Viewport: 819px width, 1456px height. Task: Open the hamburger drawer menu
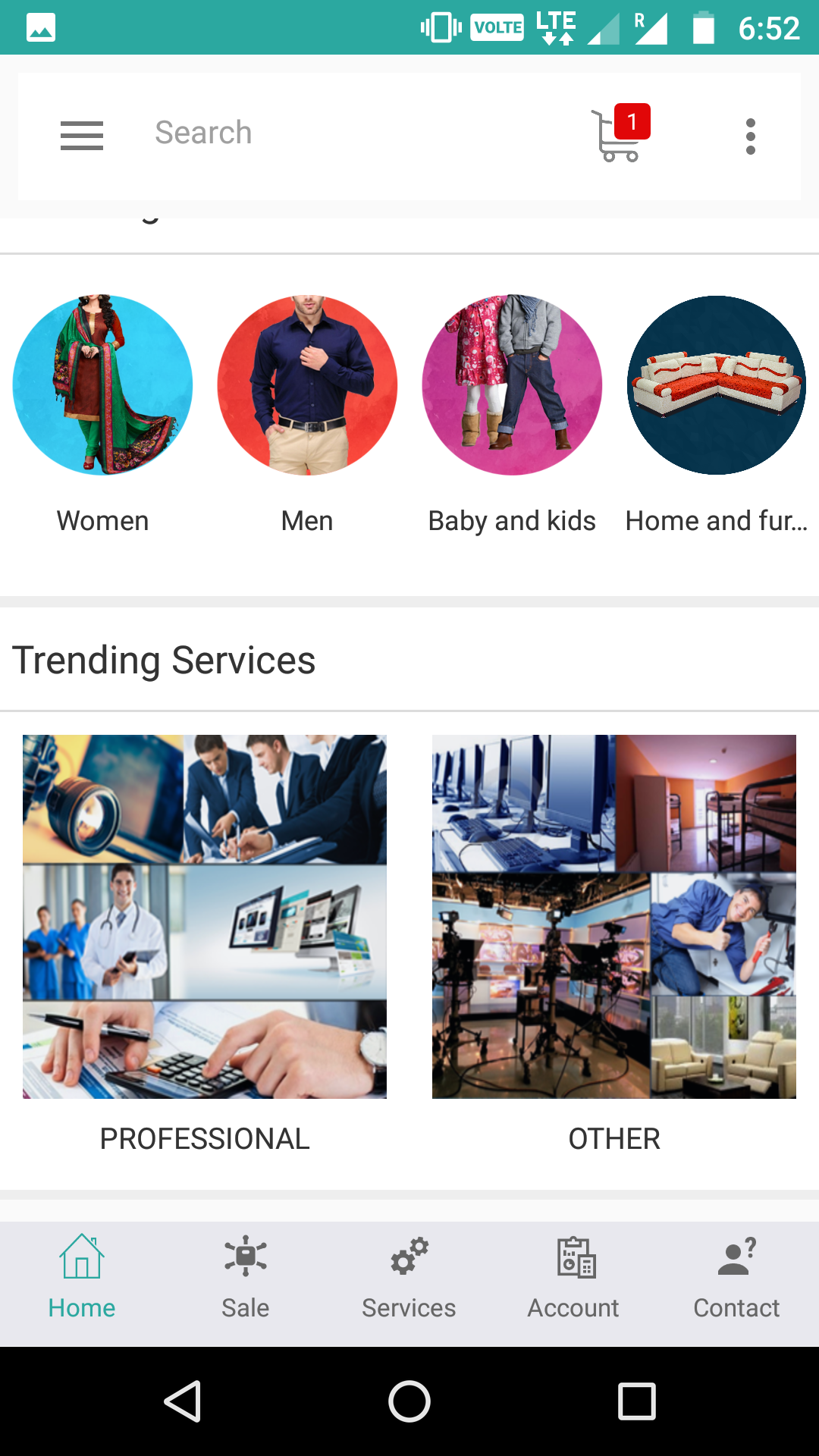click(x=82, y=136)
